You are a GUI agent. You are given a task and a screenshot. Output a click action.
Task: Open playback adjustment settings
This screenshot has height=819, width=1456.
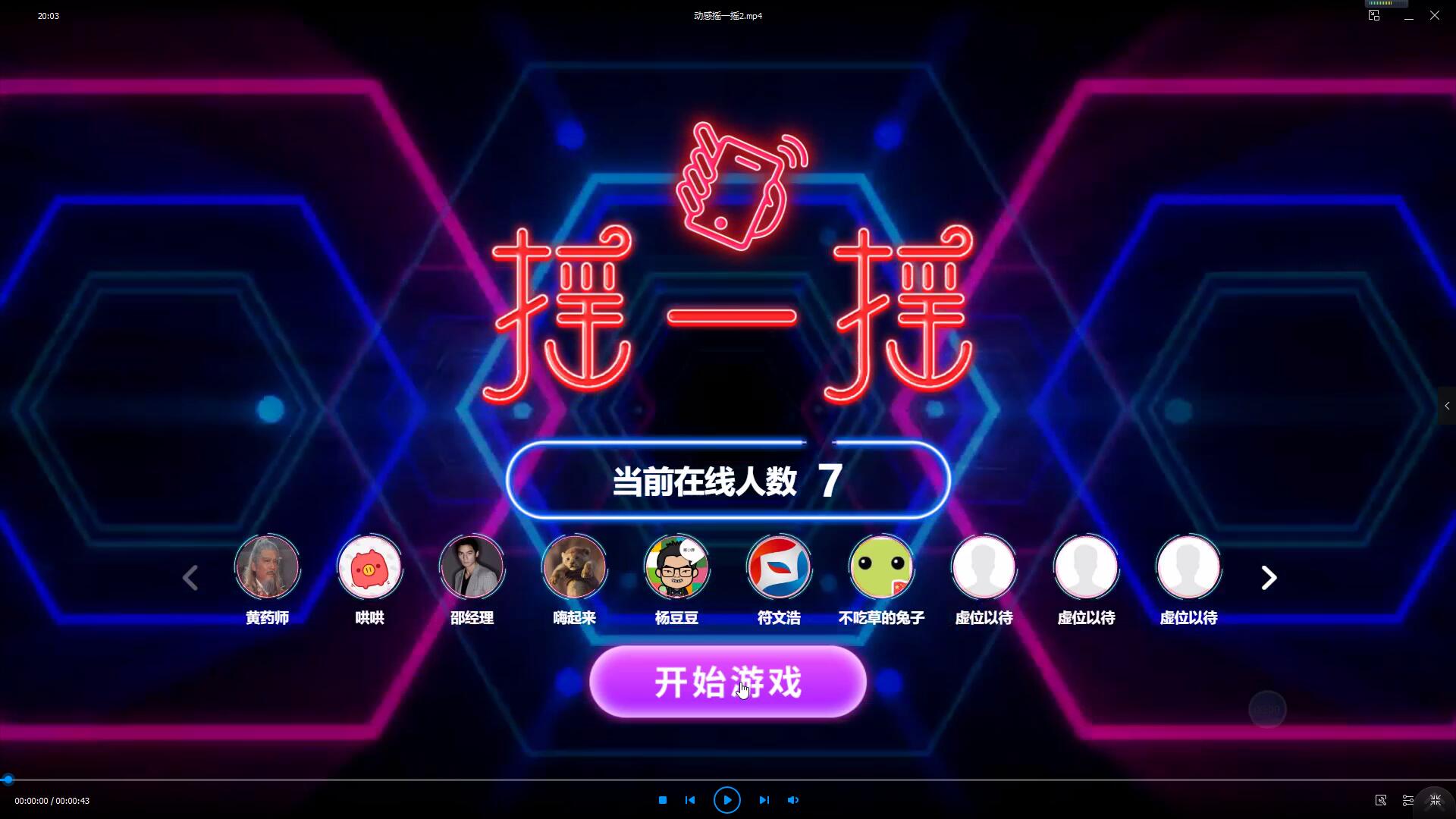(x=1408, y=800)
